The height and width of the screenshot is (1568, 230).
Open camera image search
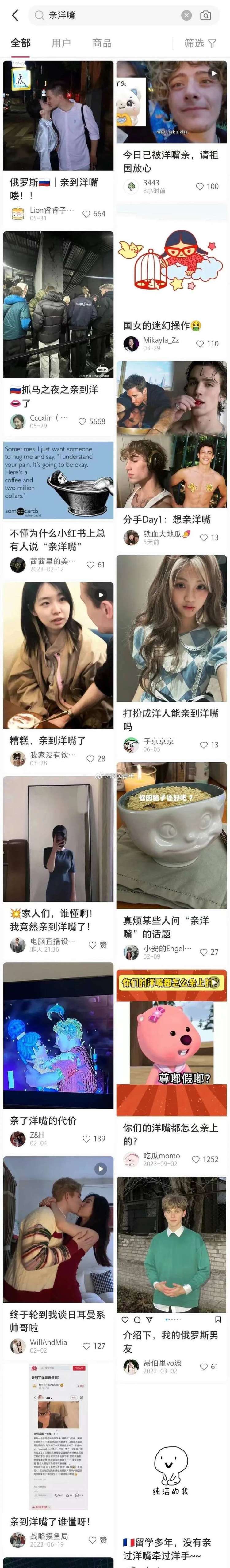206,15
